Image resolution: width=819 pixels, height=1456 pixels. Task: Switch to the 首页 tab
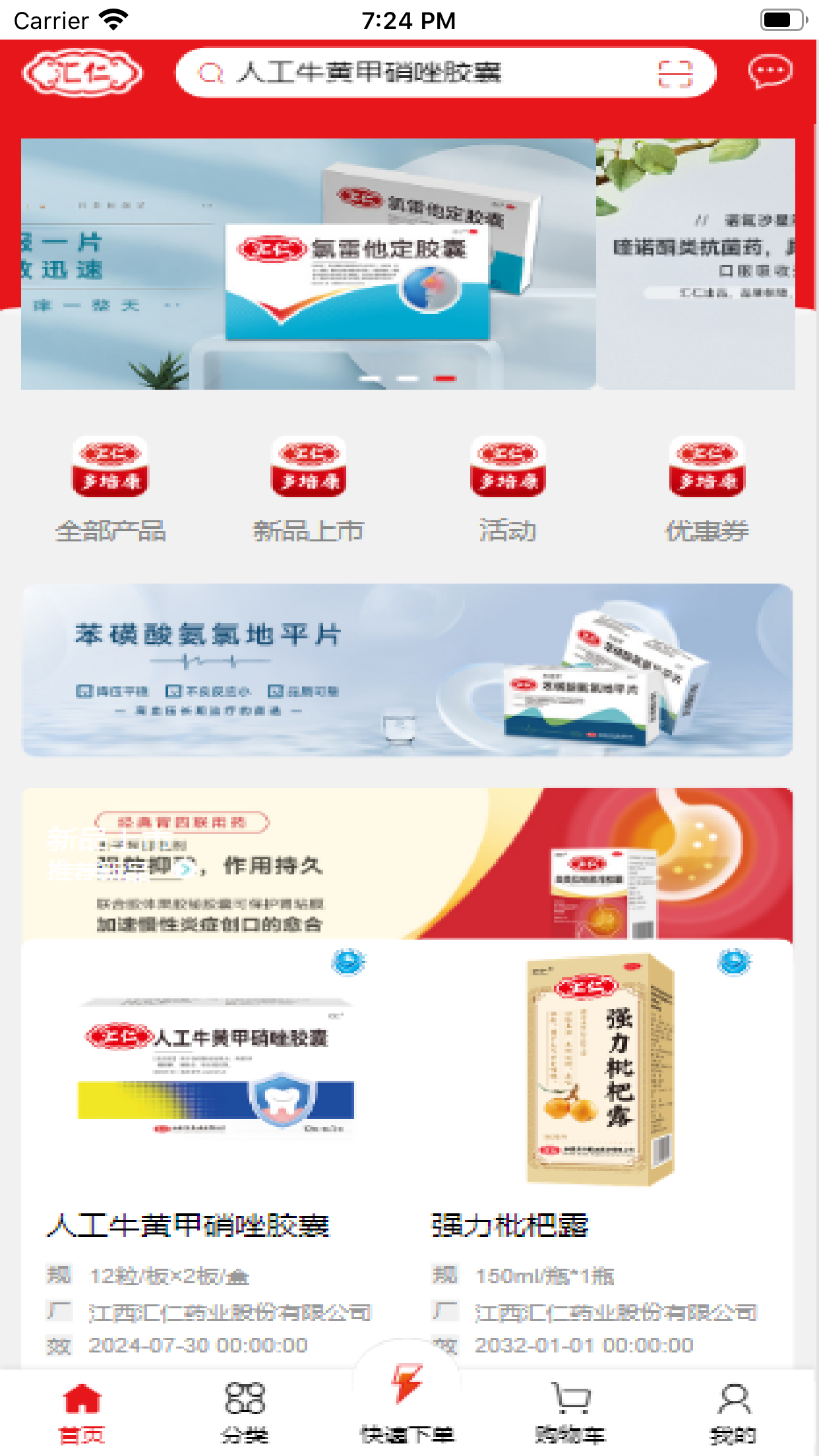point(82,1412)
